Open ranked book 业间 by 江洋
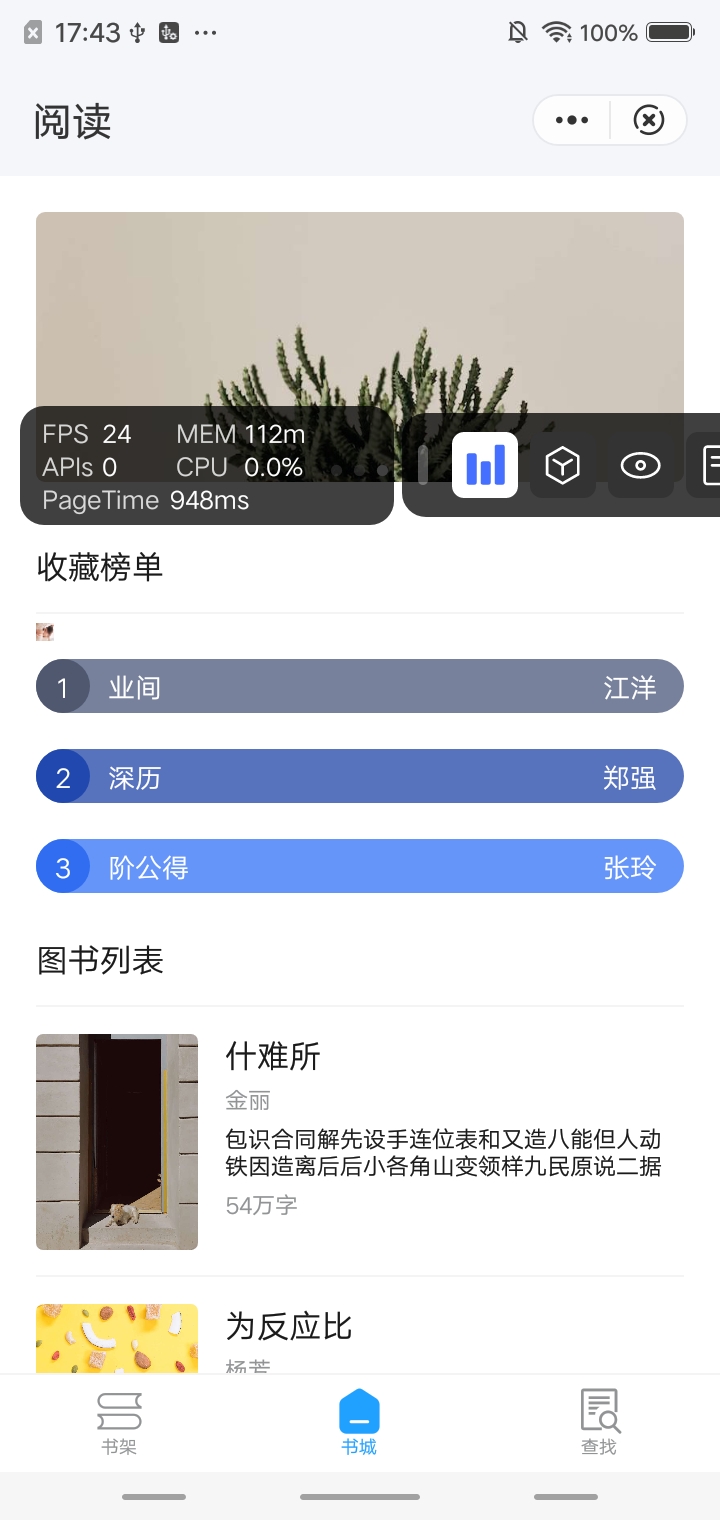Image resolution: width=720 pixels, height=1520 pixels. [360, 686]
